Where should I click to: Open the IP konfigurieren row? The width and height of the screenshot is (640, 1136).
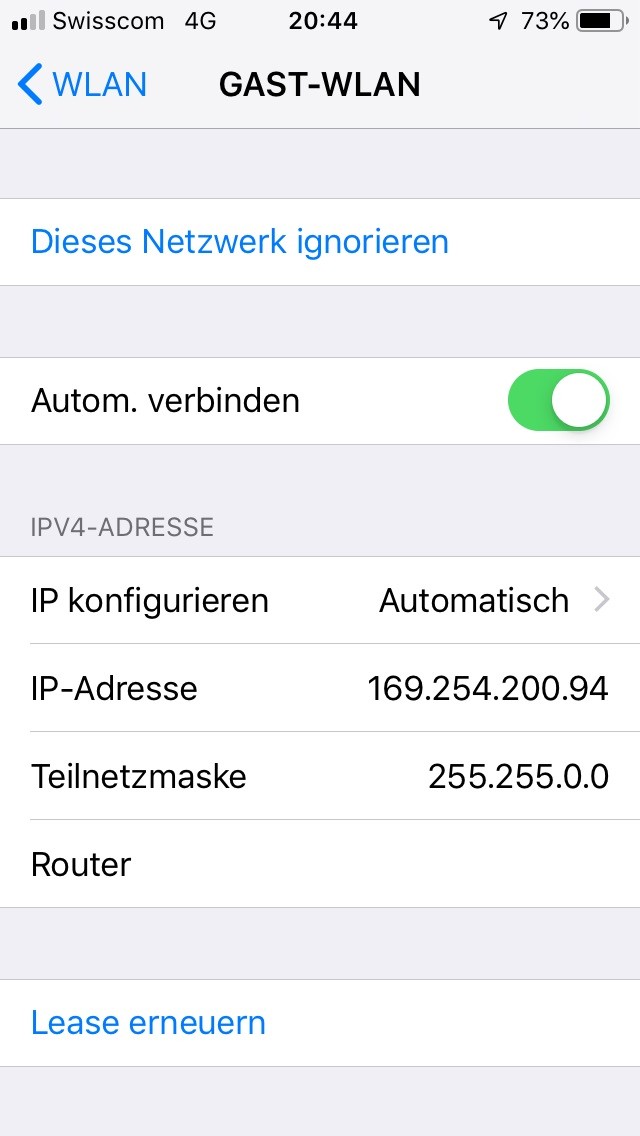(x=320, y=600)
